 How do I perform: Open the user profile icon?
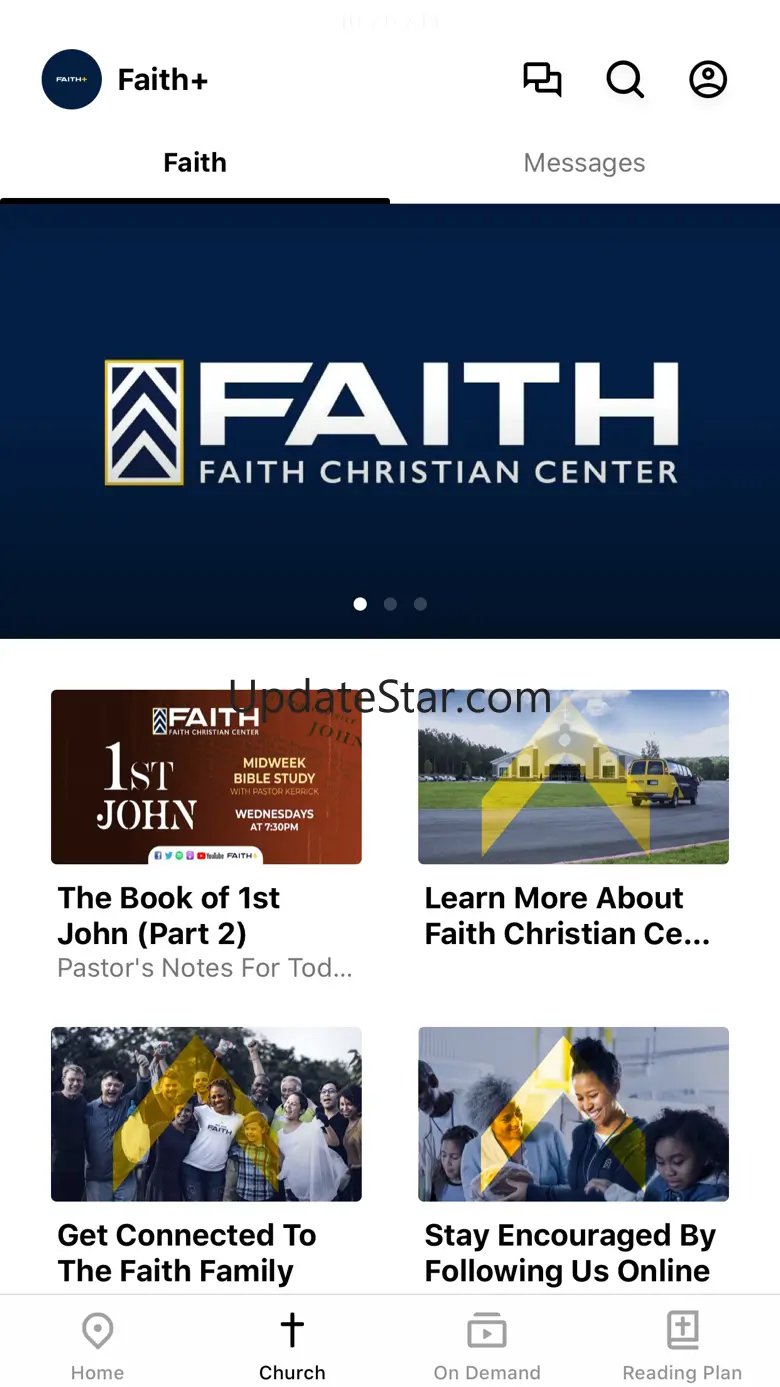(x=708, y=79)
